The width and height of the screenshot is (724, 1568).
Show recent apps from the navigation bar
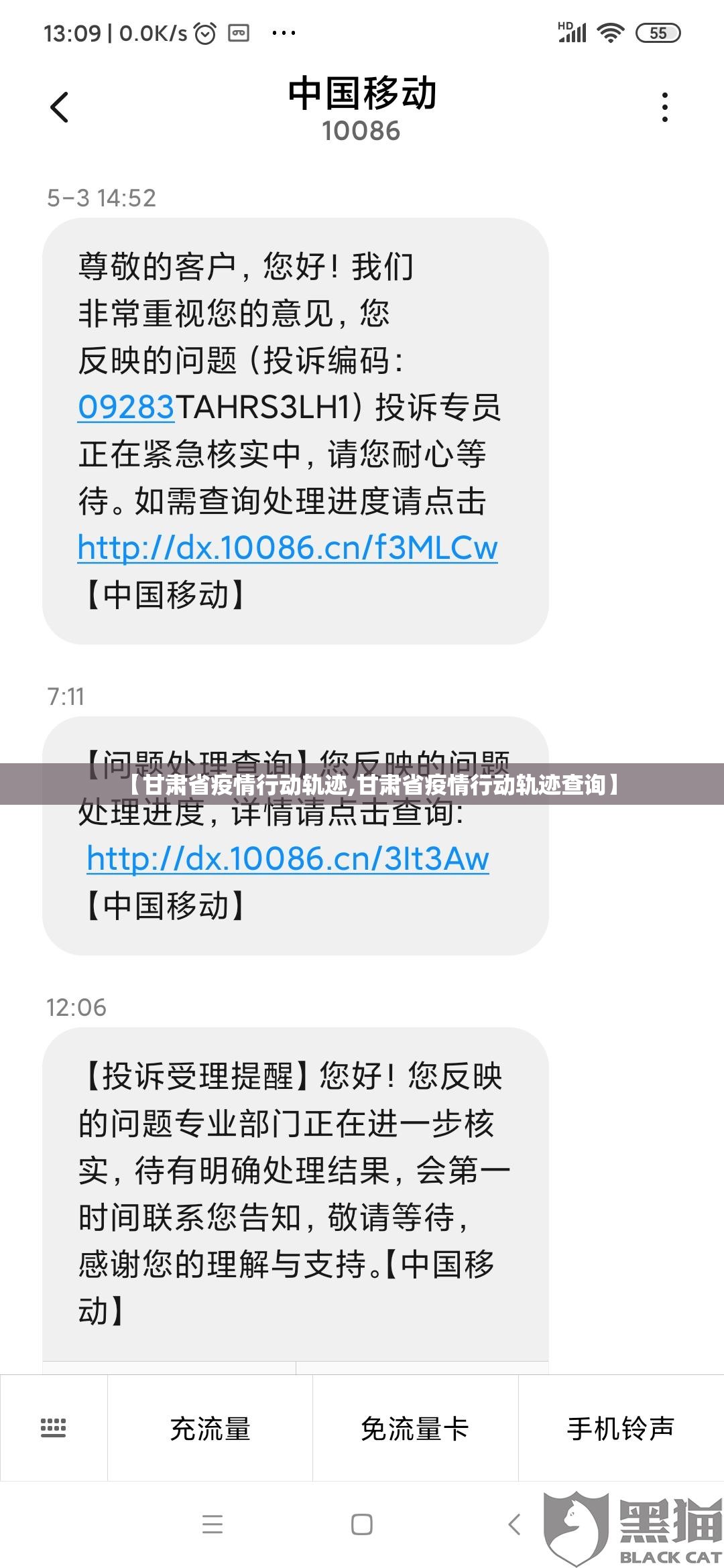213,1524
